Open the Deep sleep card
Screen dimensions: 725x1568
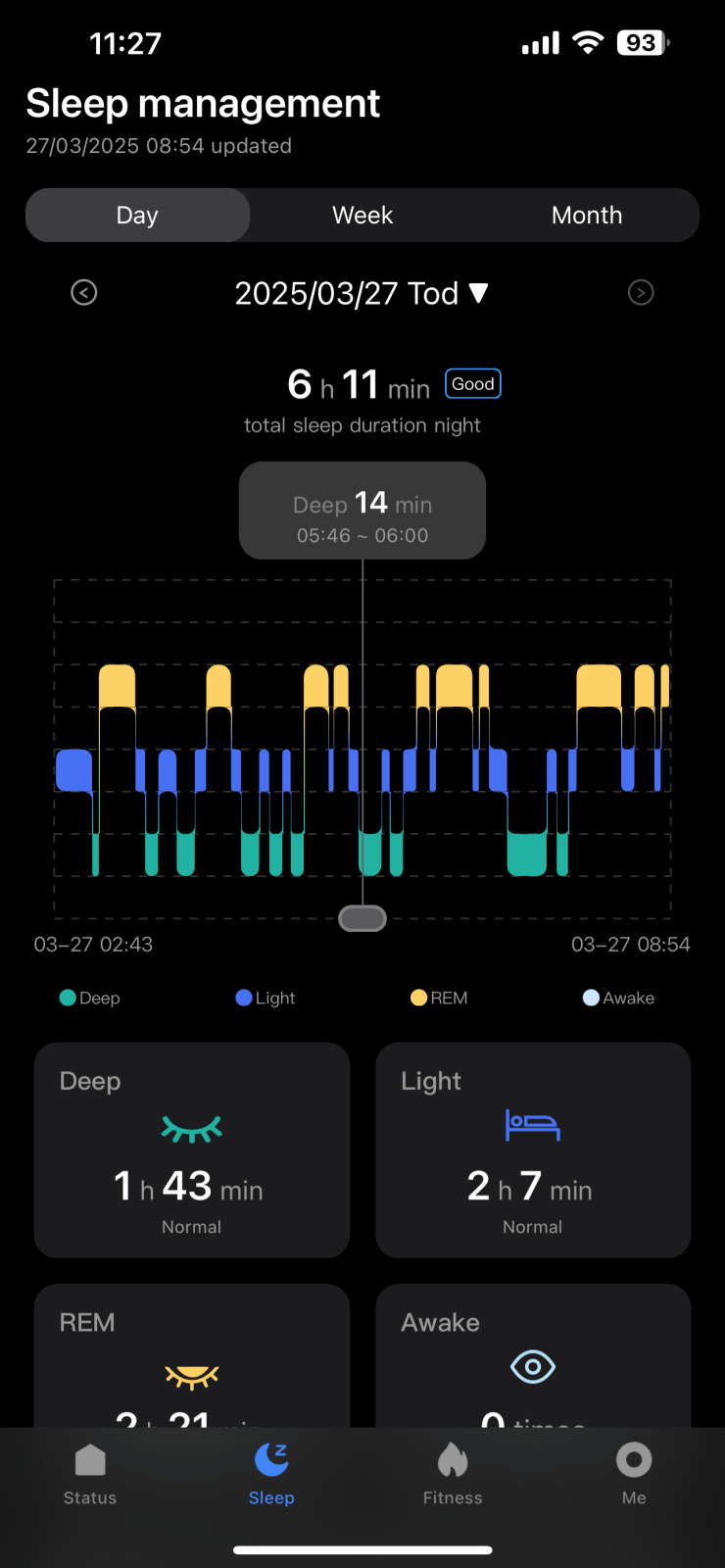point(192,1150)
